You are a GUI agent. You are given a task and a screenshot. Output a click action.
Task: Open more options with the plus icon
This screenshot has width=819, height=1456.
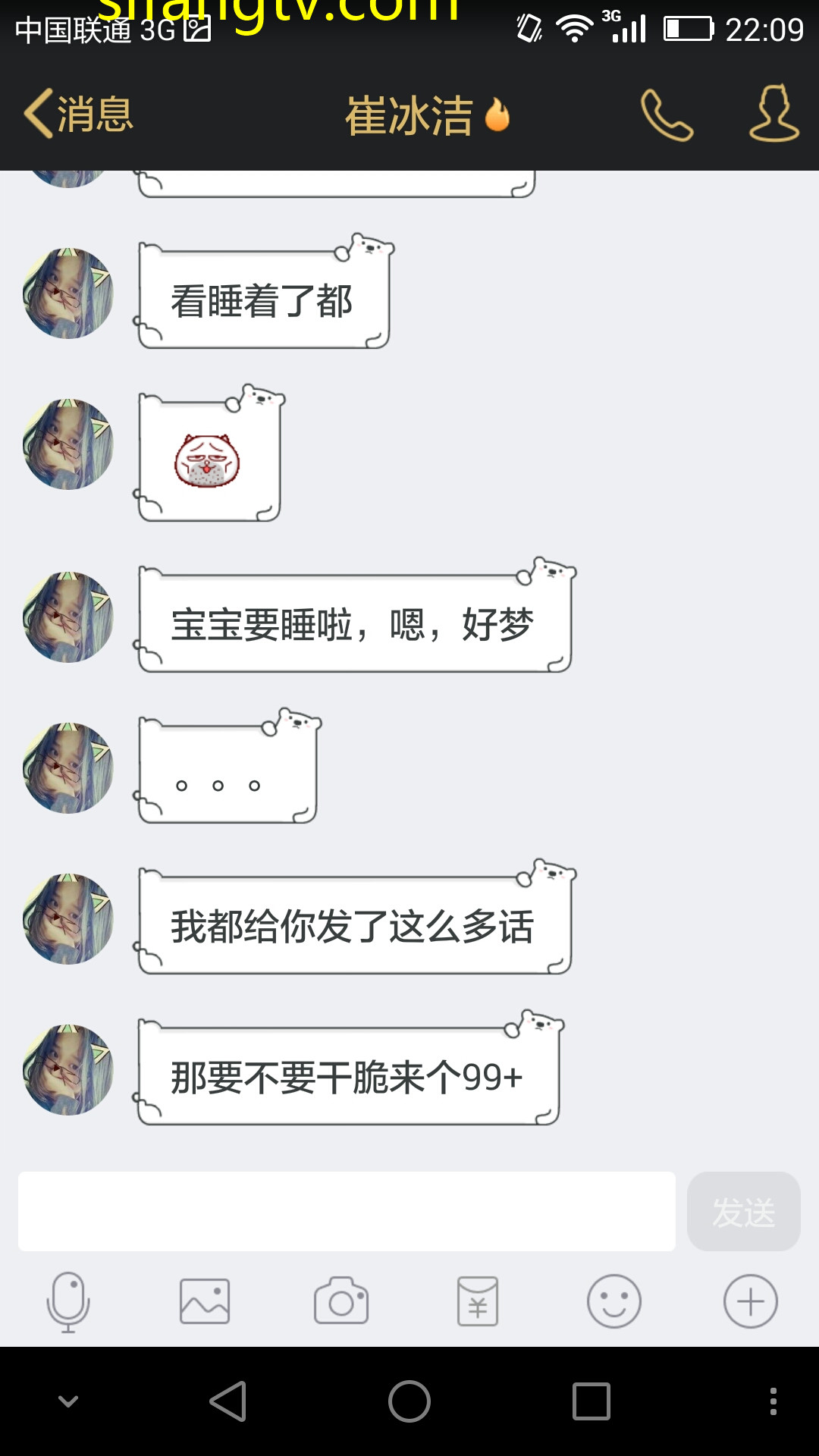point(751,1301)
